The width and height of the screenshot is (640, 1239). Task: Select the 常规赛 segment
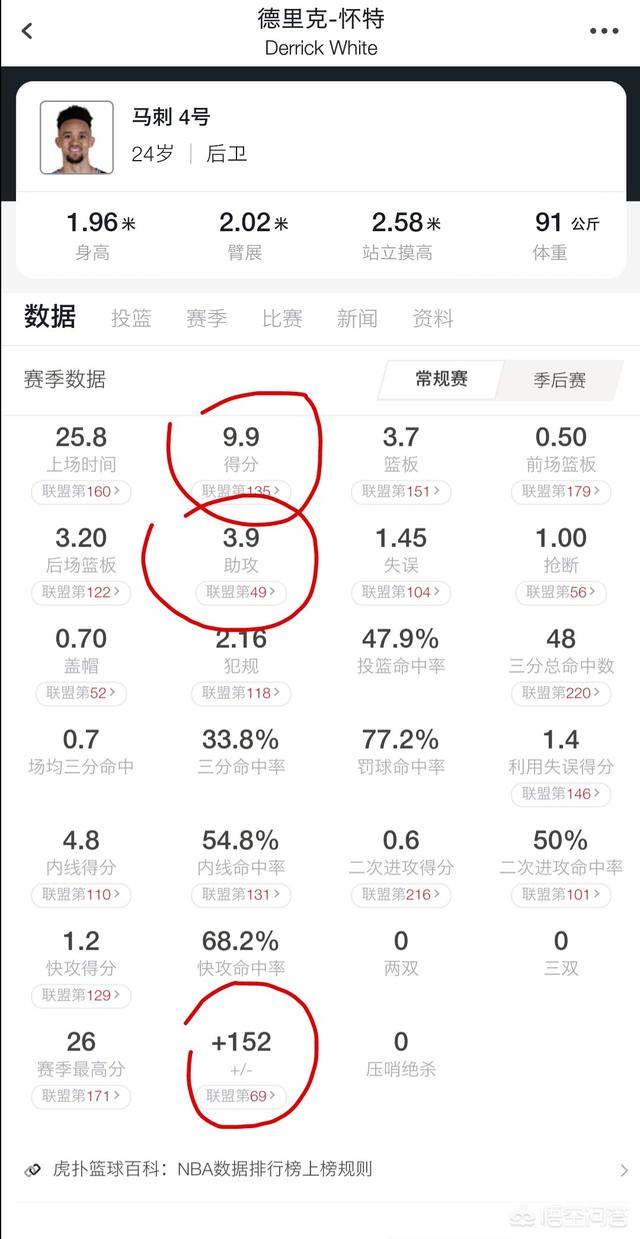pyautogui.click(x=441, y=379)
